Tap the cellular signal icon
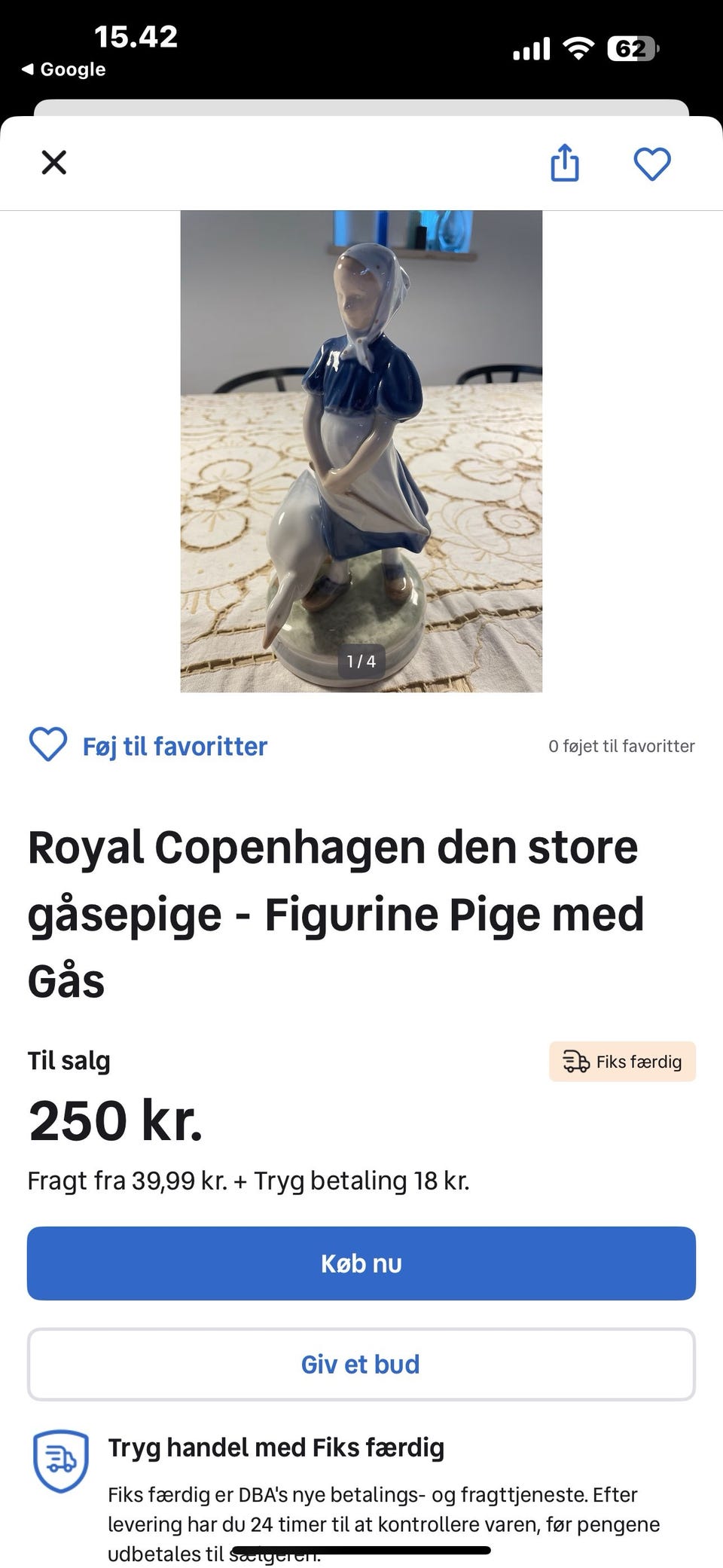This screenshot has width=723, height=1568. pos(532,47)
